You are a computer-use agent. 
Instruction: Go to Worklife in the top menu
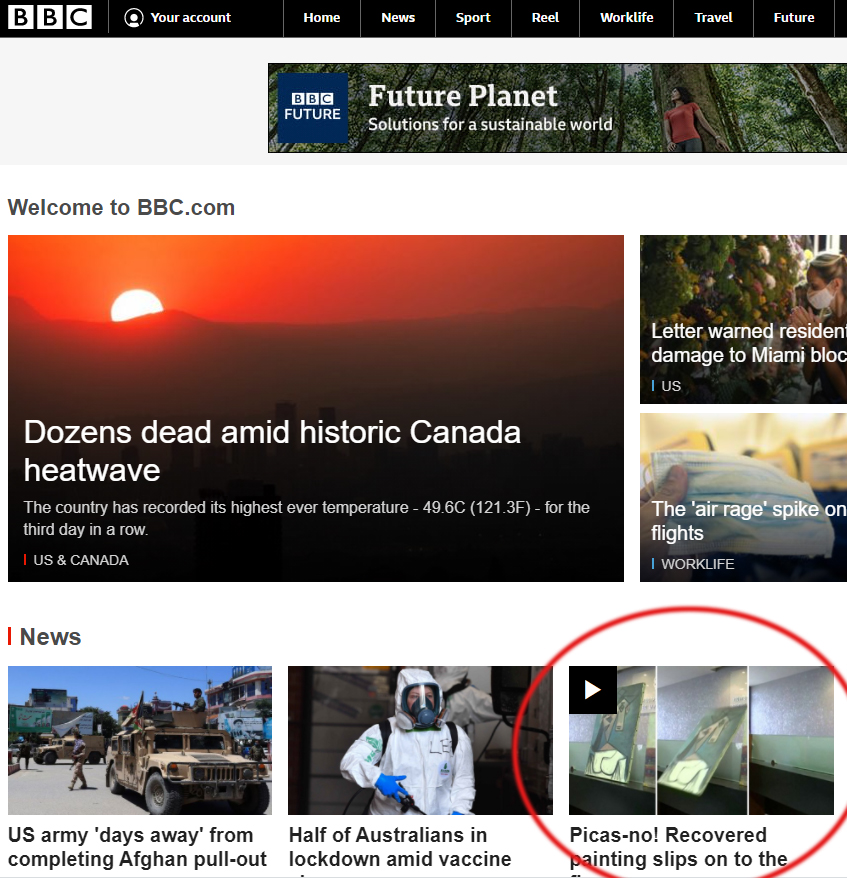click(x=626, y=18)
